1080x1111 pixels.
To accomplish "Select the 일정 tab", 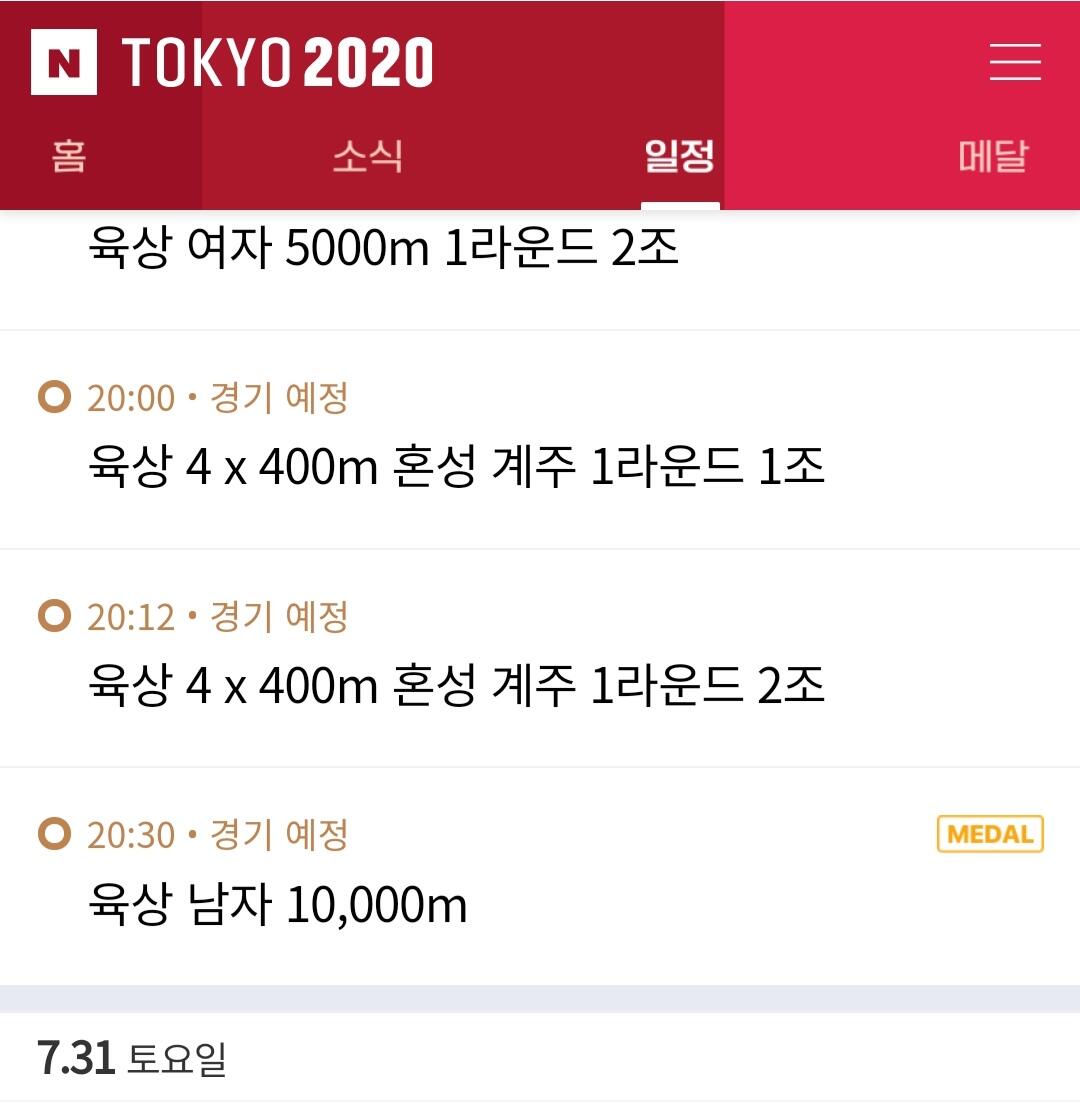I will [680, 156].
